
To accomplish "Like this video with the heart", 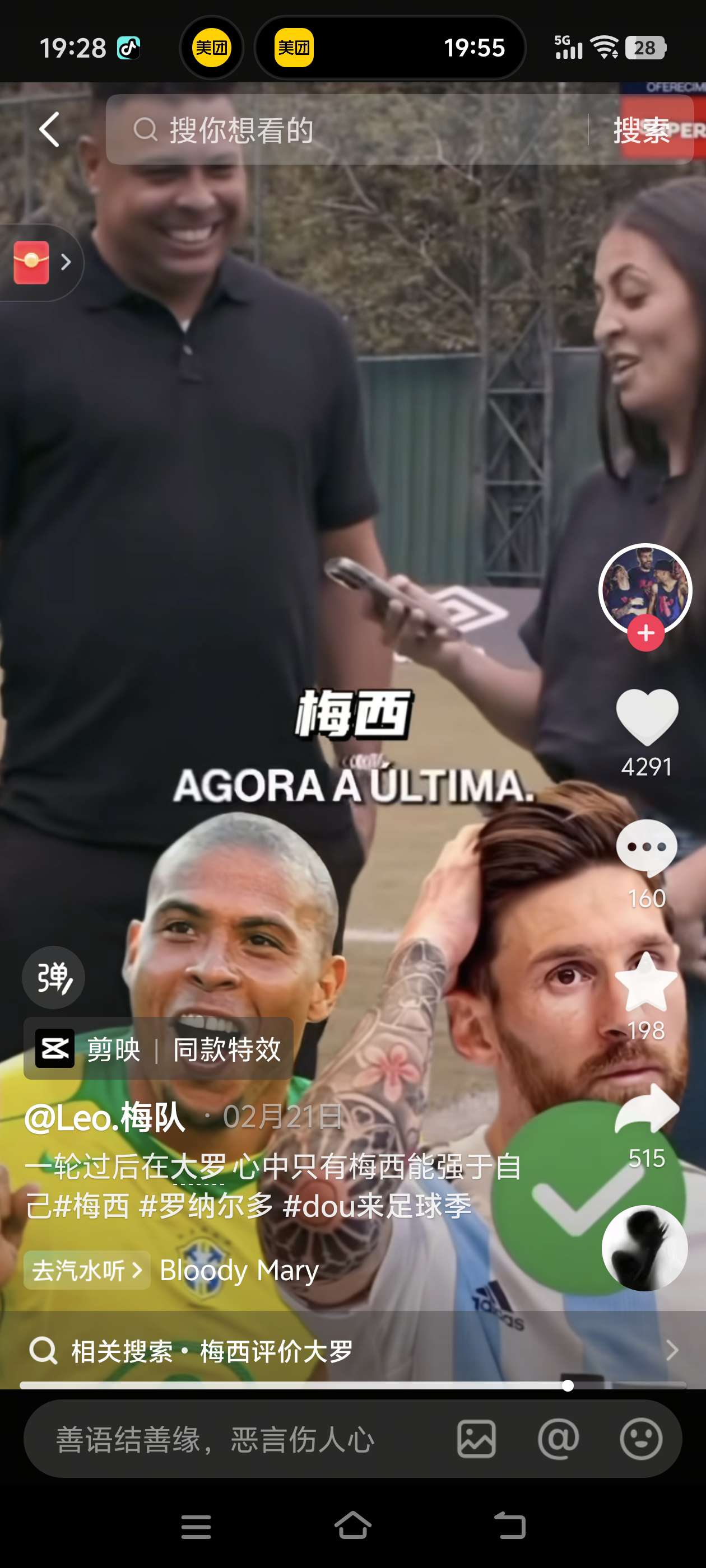I will [646, 717].
